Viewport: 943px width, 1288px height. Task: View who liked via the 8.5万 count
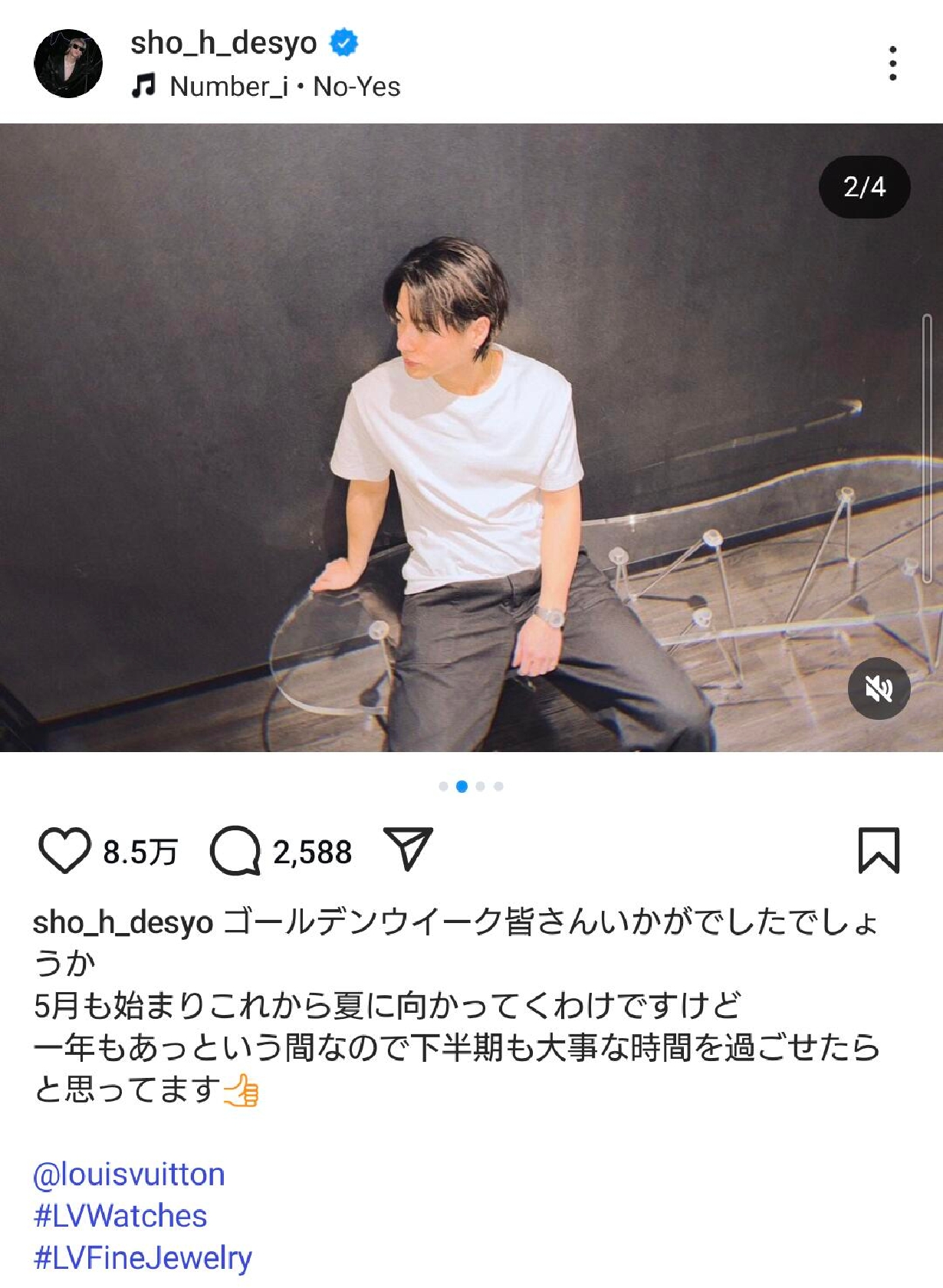pos(140,853)
